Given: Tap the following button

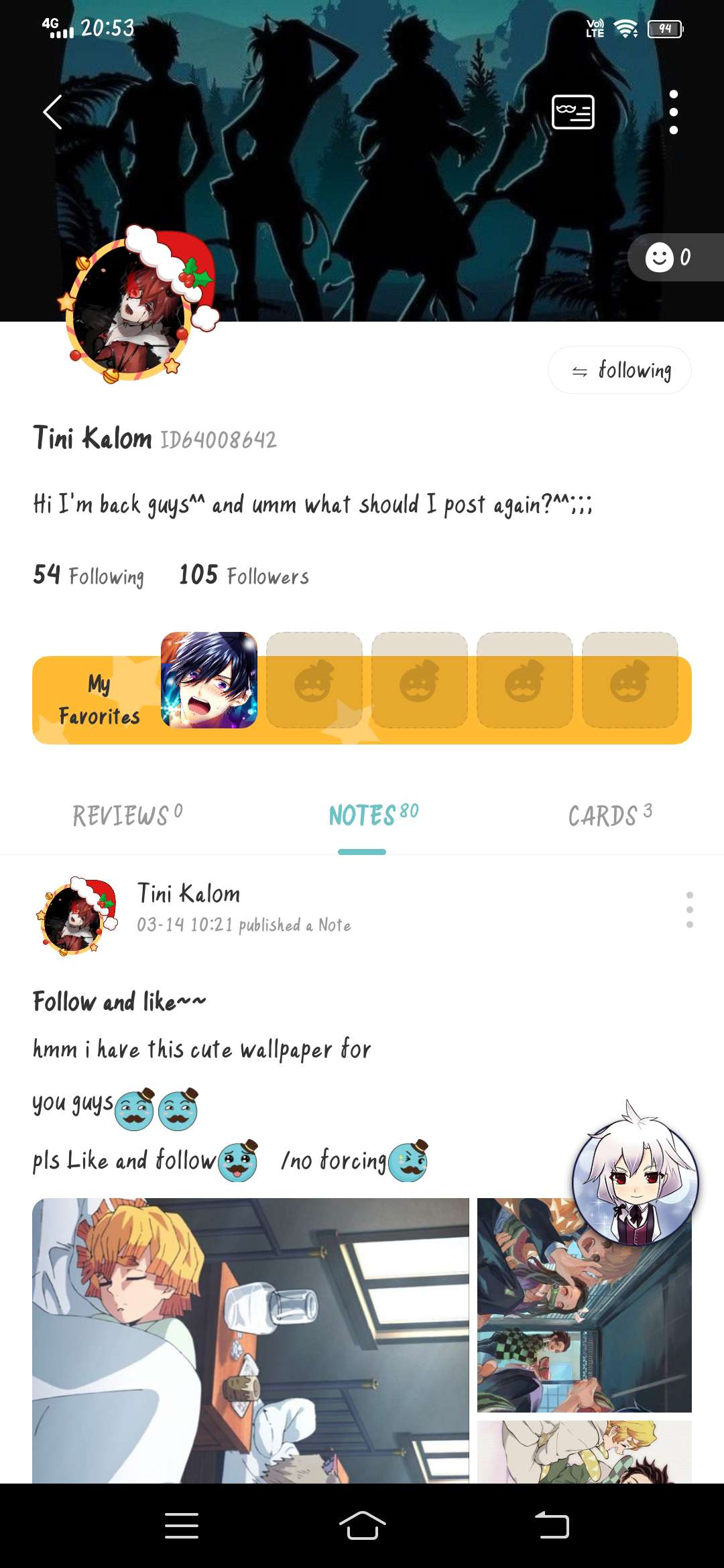Looking at the screenshot, I should click(x=620, y=370).
